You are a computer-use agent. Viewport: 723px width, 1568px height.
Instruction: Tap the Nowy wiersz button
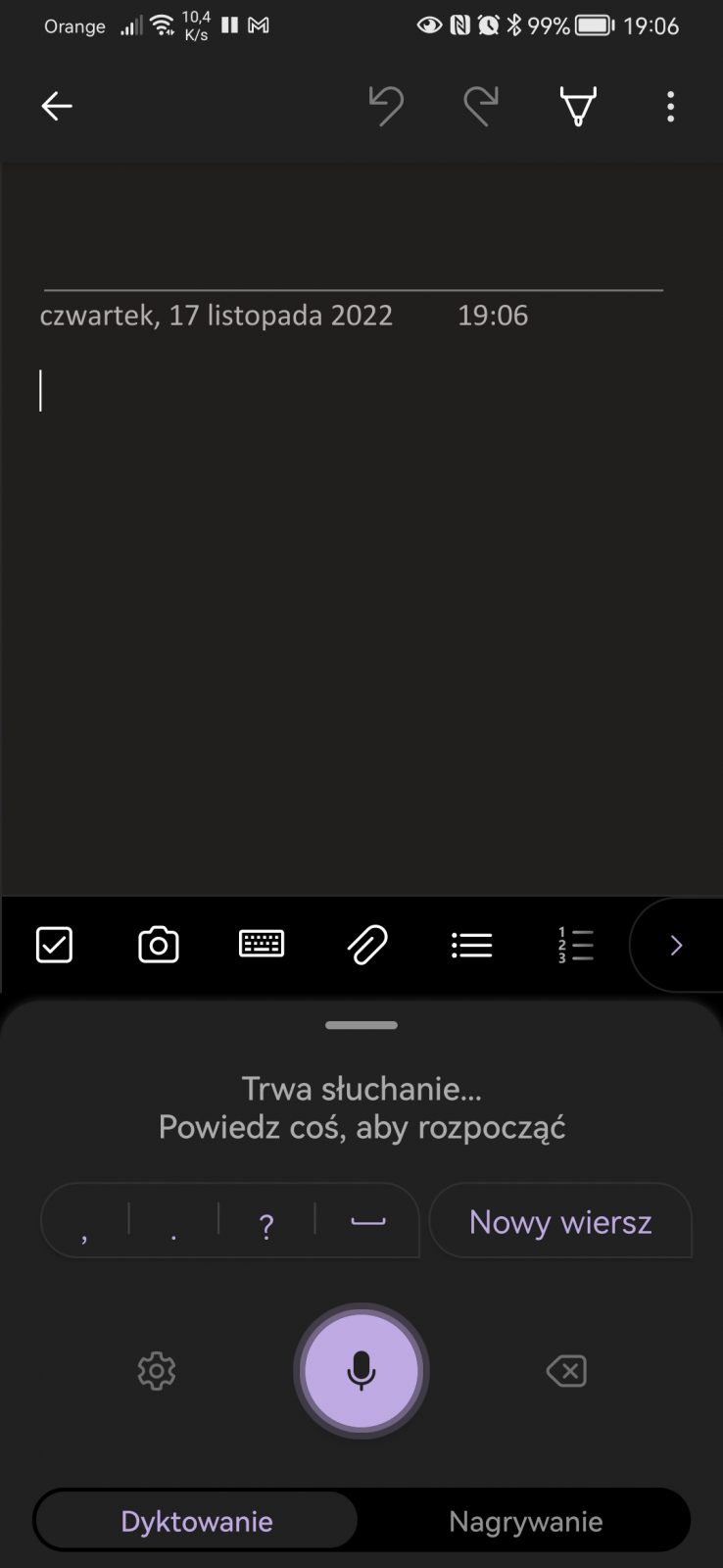[560, 1222]
